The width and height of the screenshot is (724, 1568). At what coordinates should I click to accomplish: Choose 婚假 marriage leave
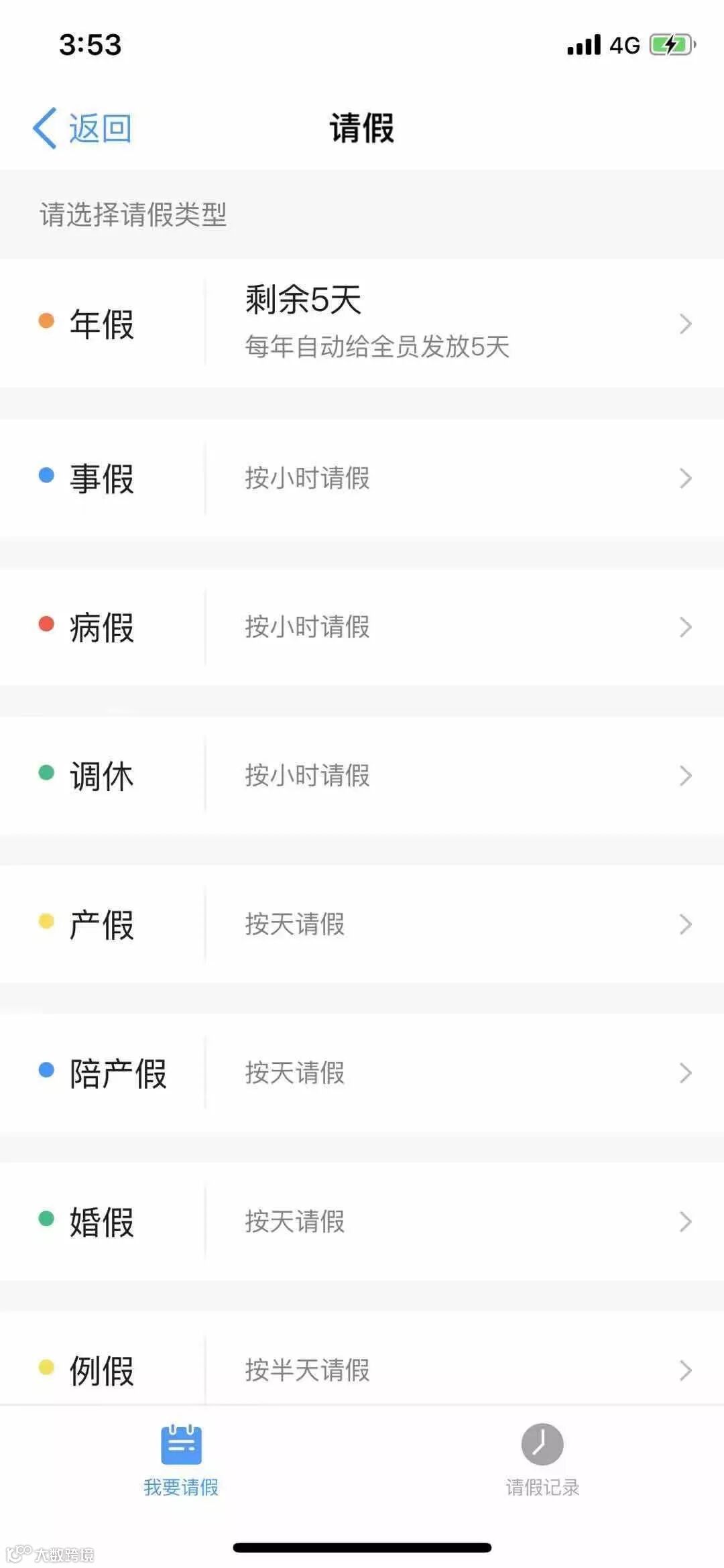[362, 1221]
